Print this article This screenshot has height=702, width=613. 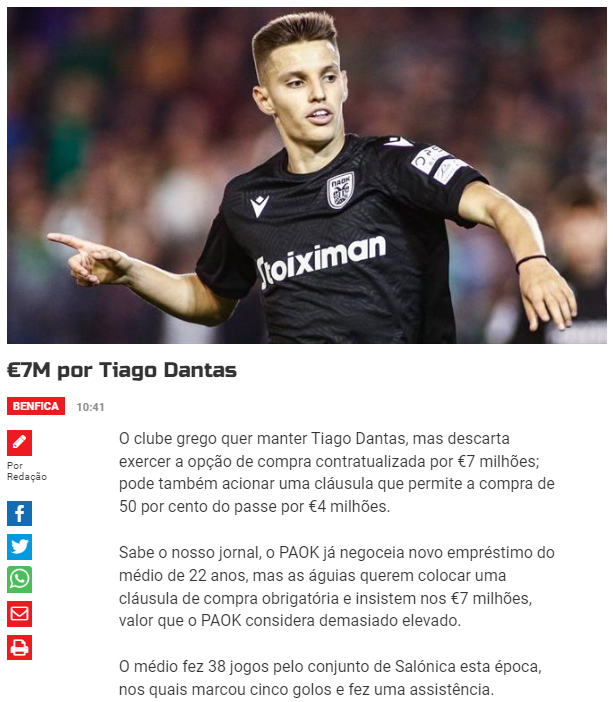tap(19, 647)
